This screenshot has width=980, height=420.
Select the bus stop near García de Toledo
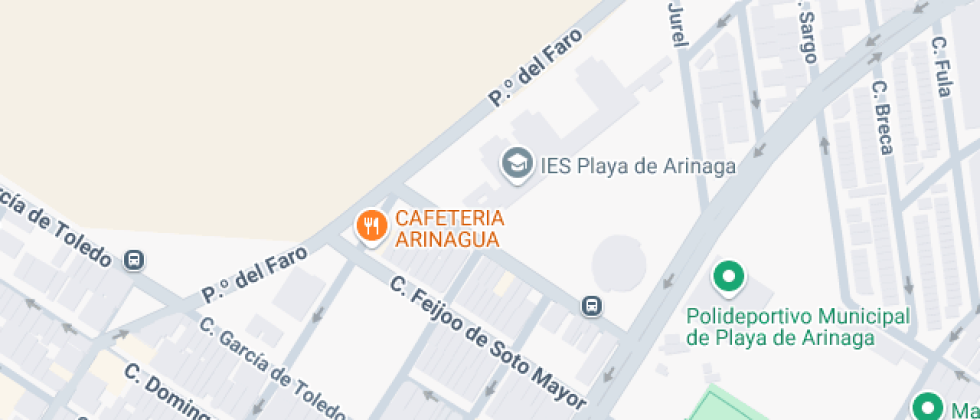133,261
